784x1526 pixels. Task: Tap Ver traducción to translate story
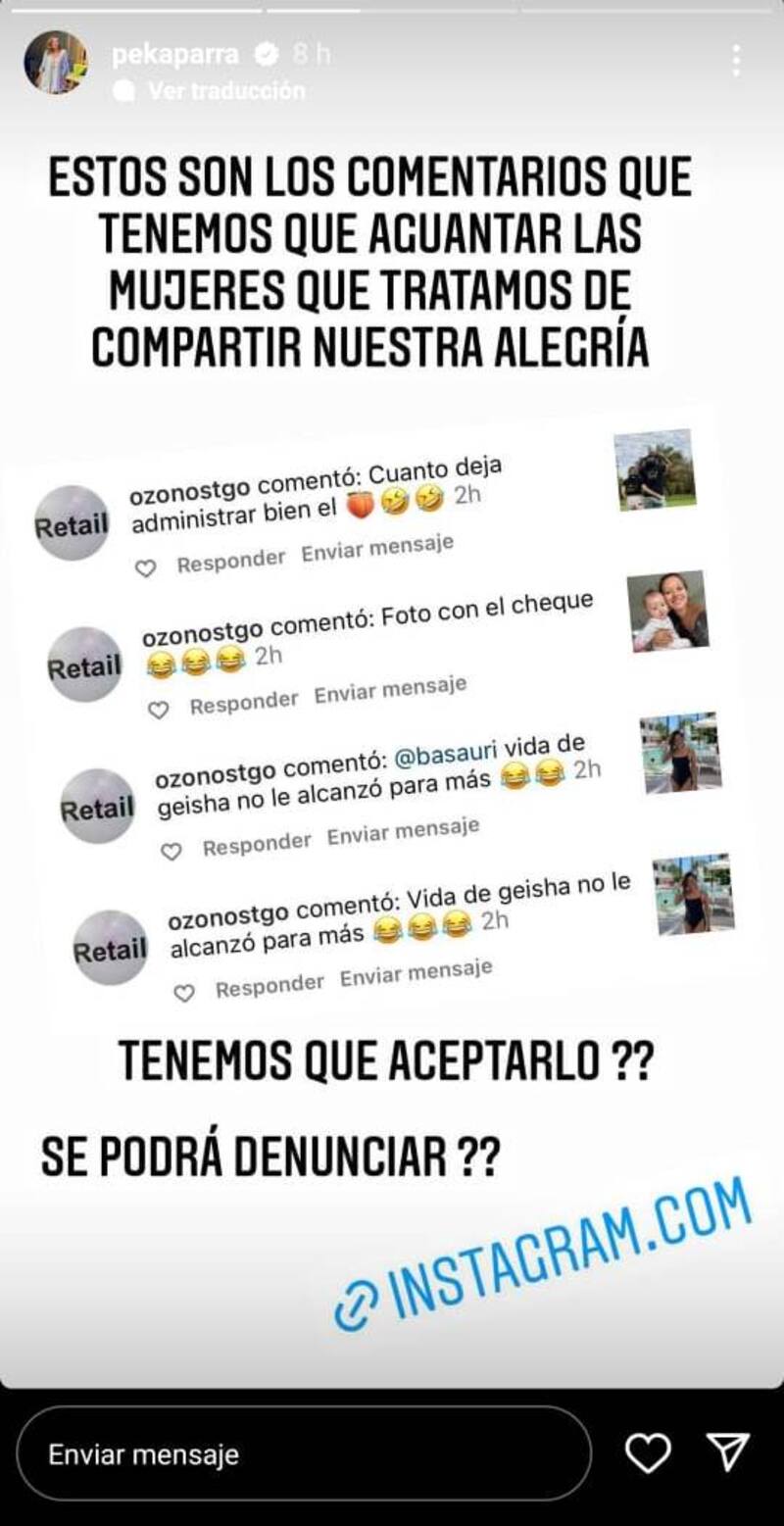point(225,90)
